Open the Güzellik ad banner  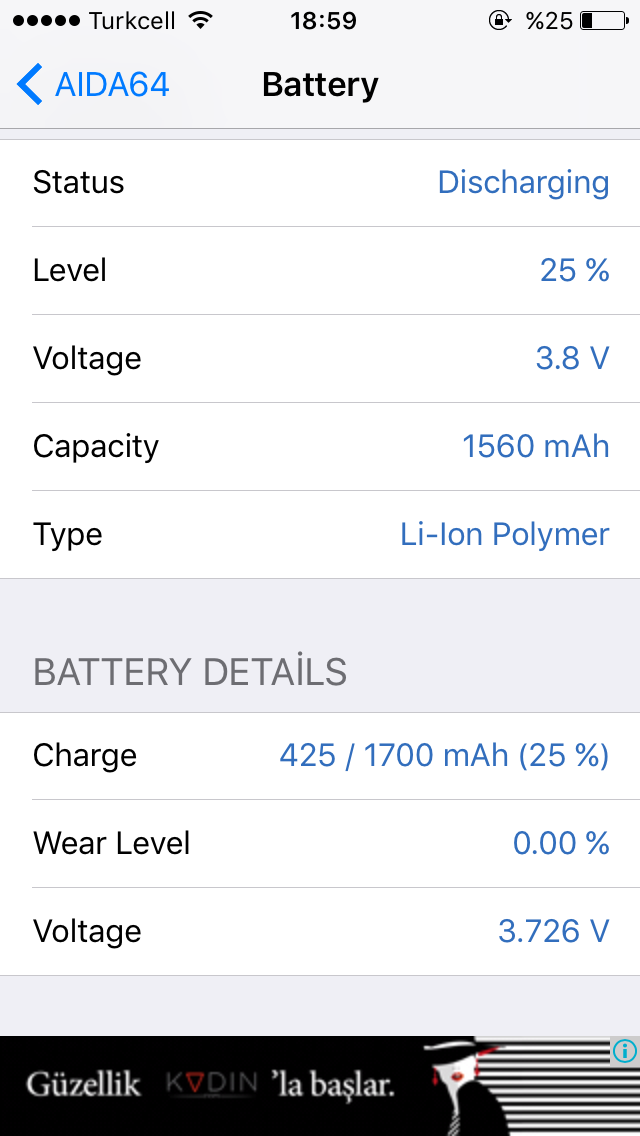point(320,1085)
